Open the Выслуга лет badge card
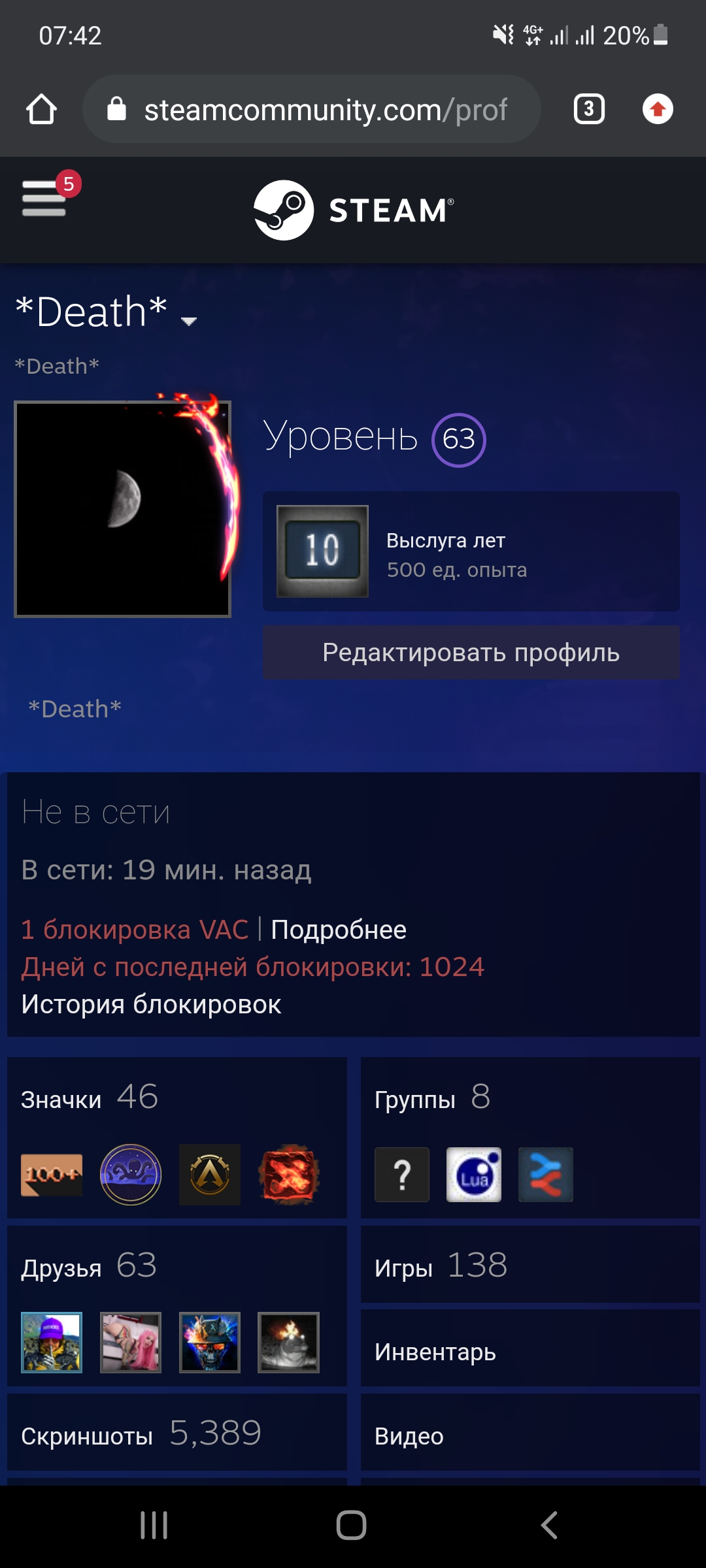 pyautogui.click(x=471, y=551)
